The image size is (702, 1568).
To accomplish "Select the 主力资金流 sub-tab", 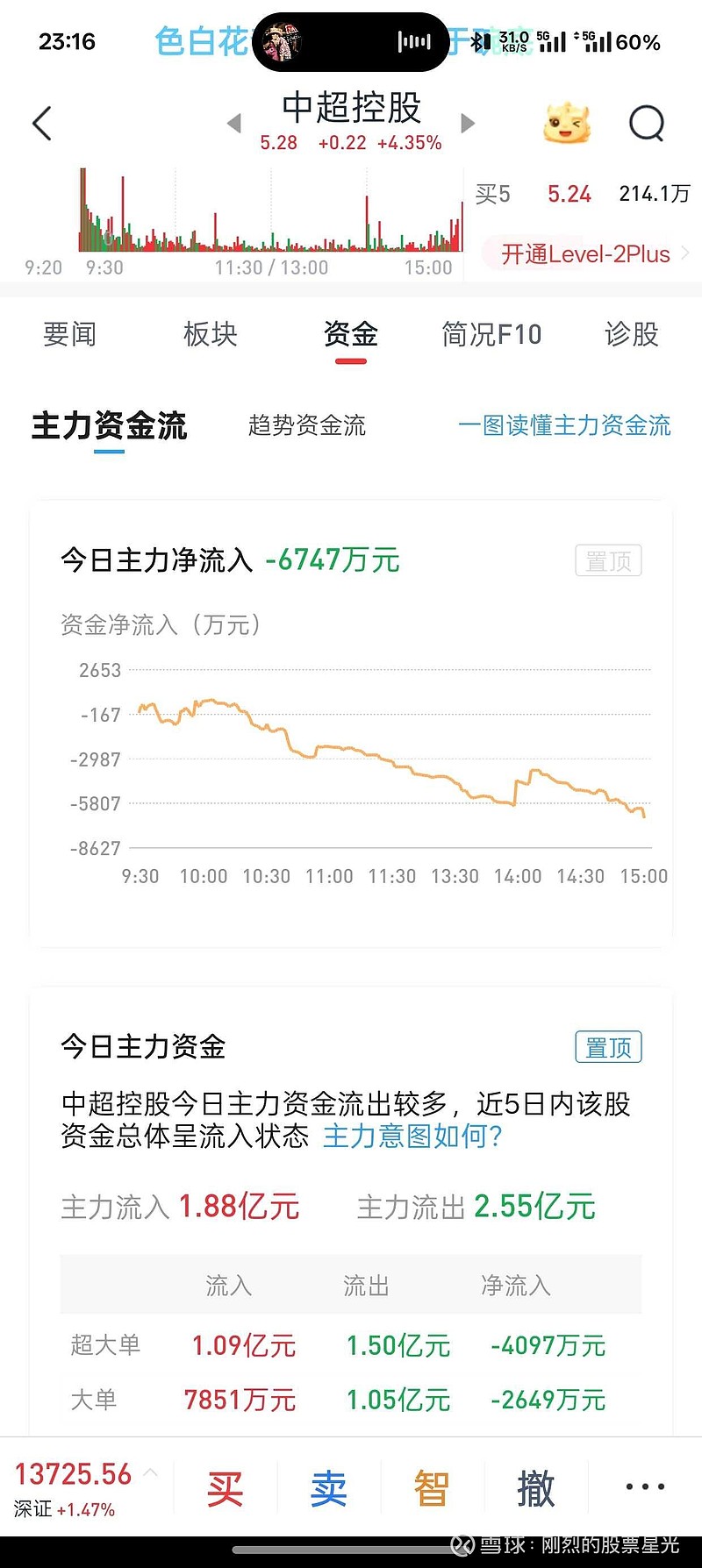I will pos(109,426).
